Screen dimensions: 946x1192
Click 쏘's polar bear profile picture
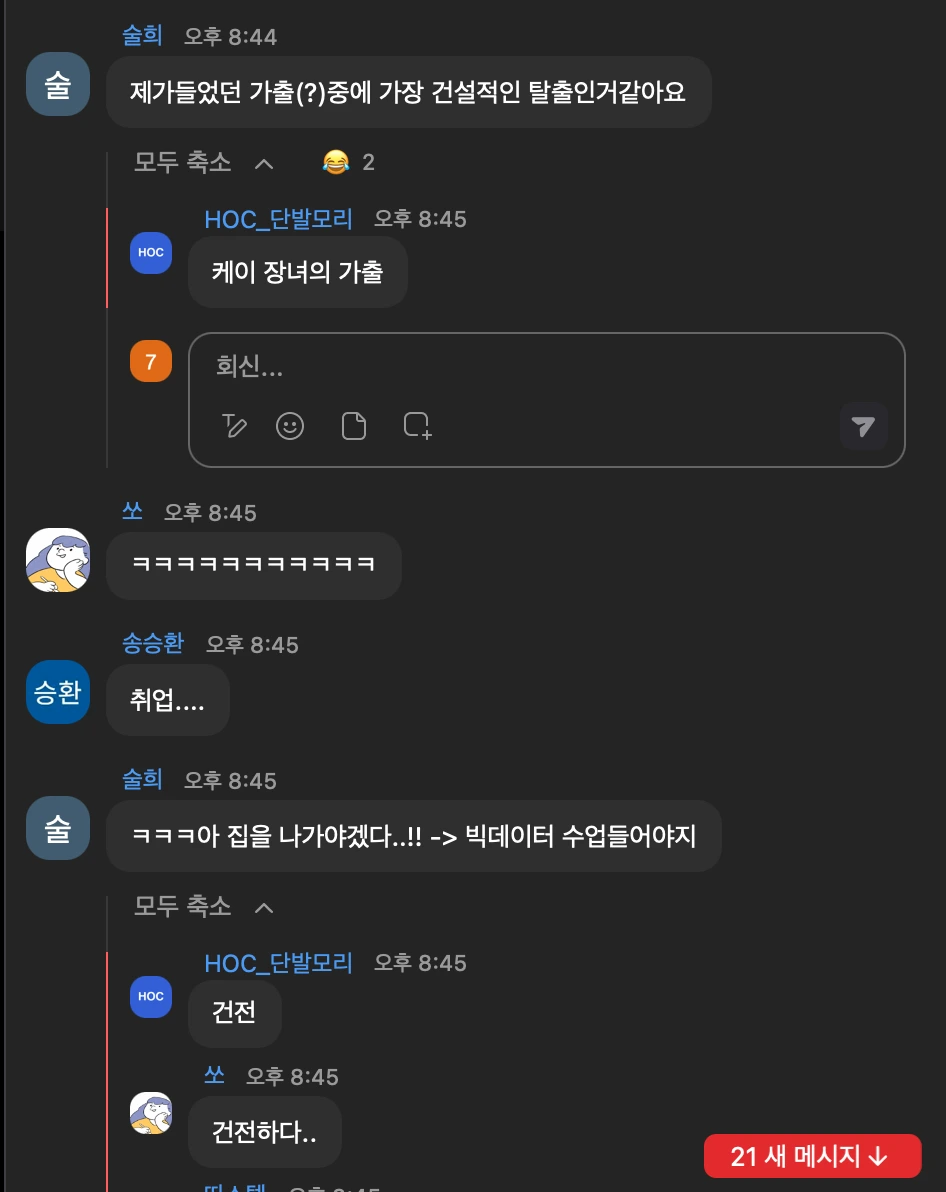[57, 560]
